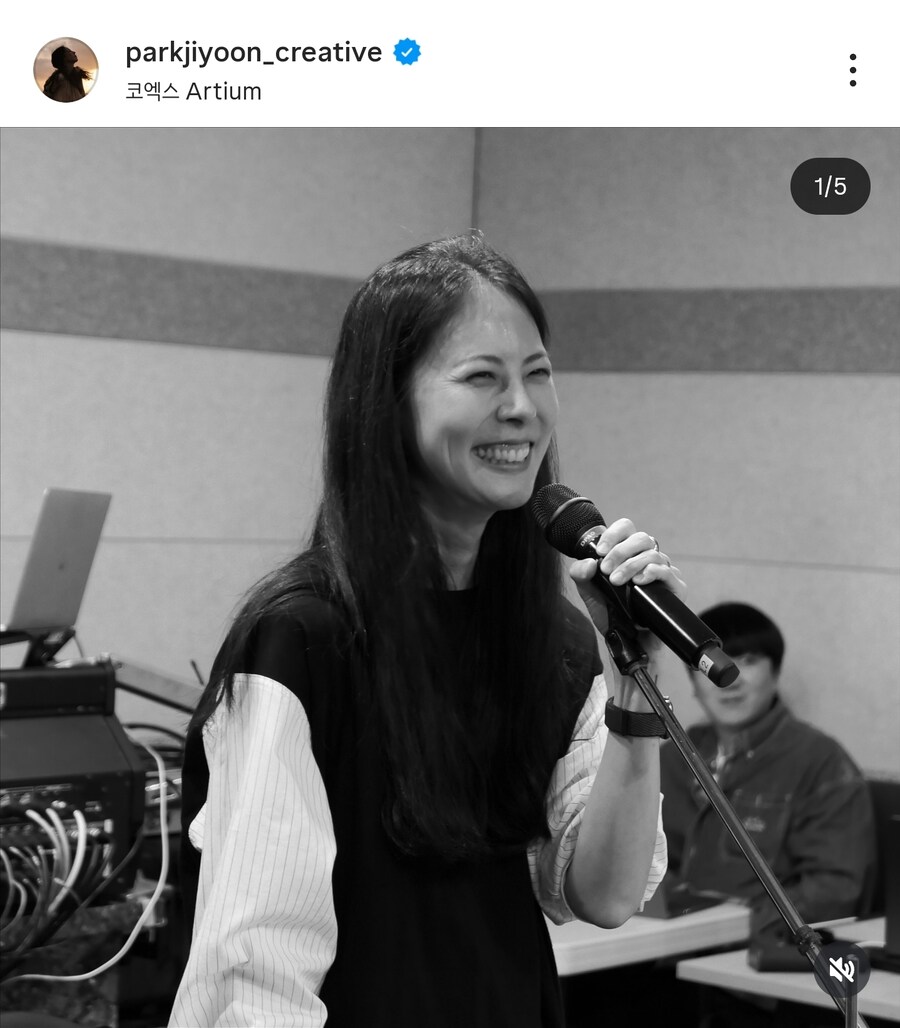This screenshot has height=1028, width=900.
Task: Unmute the post's audio
Action: pyautogui.click(x=842, y=969)
